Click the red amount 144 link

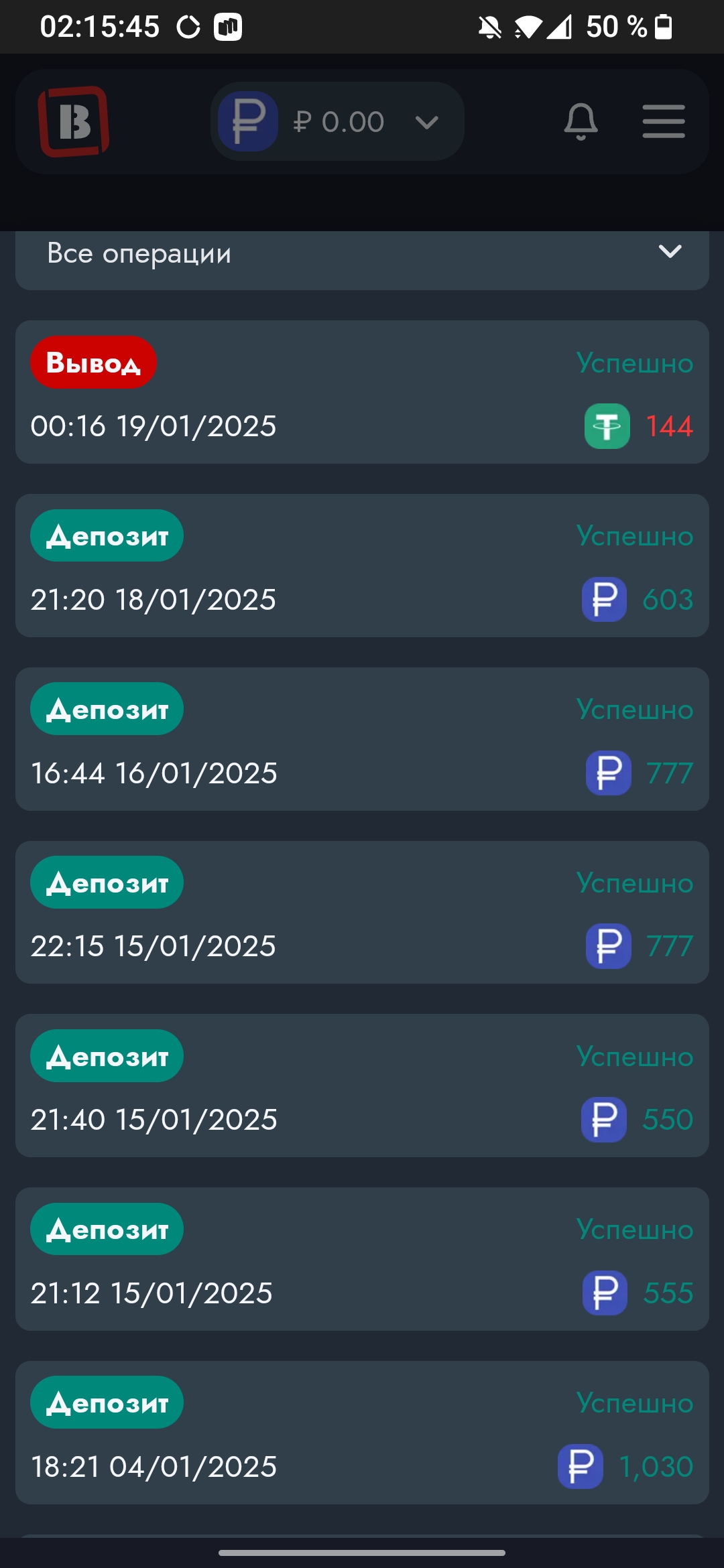[670, 425]
